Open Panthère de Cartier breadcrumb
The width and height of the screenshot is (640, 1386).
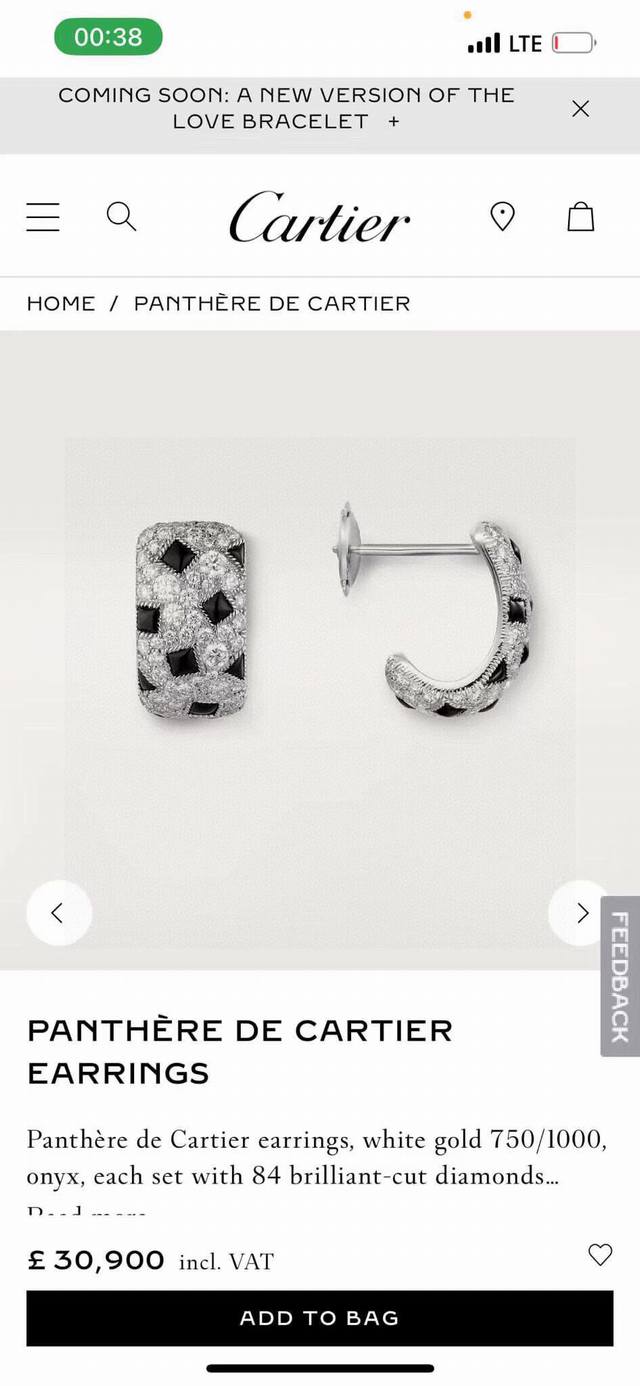tap(272, 303)
